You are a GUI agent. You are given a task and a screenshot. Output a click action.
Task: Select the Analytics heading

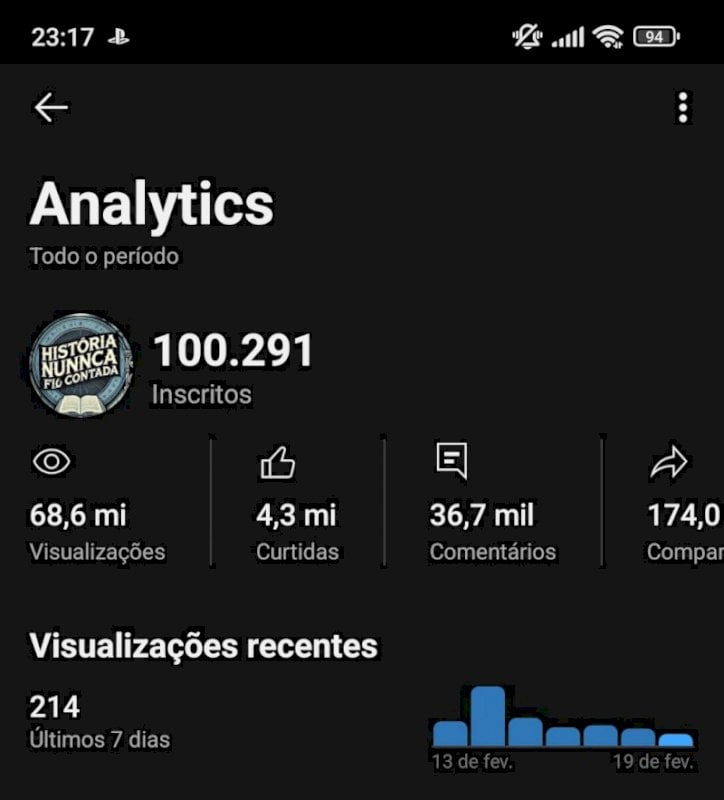pos(152,205)
